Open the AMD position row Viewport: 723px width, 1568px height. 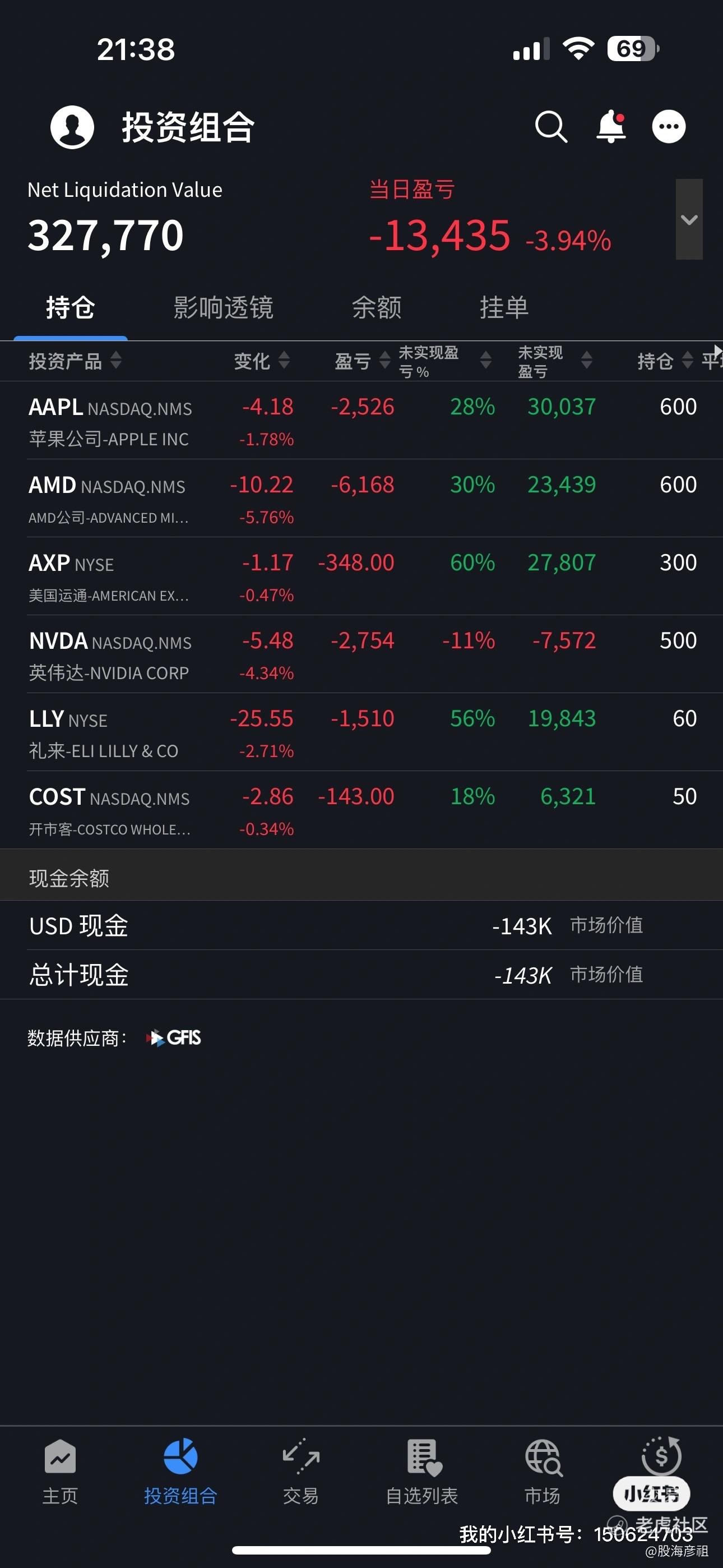[x=361, y=499]
